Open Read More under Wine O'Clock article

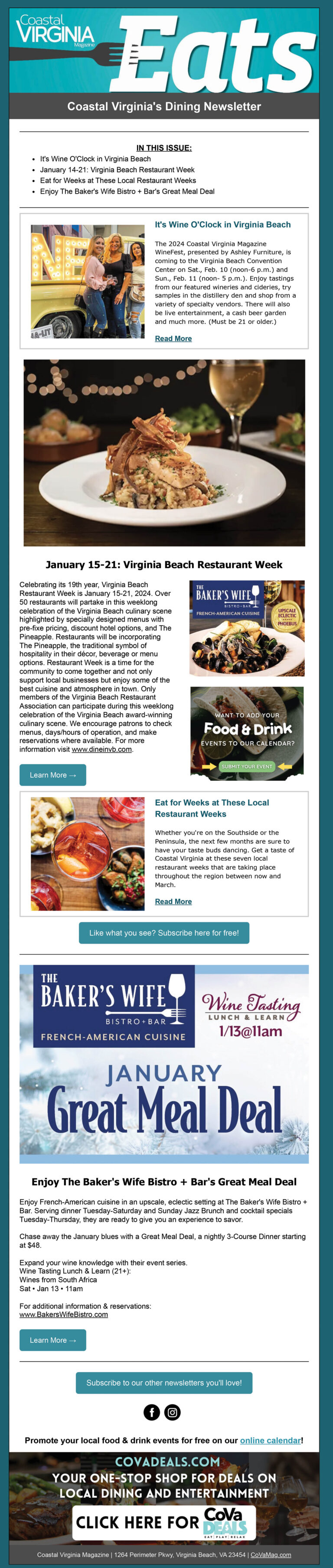(173, 338)
